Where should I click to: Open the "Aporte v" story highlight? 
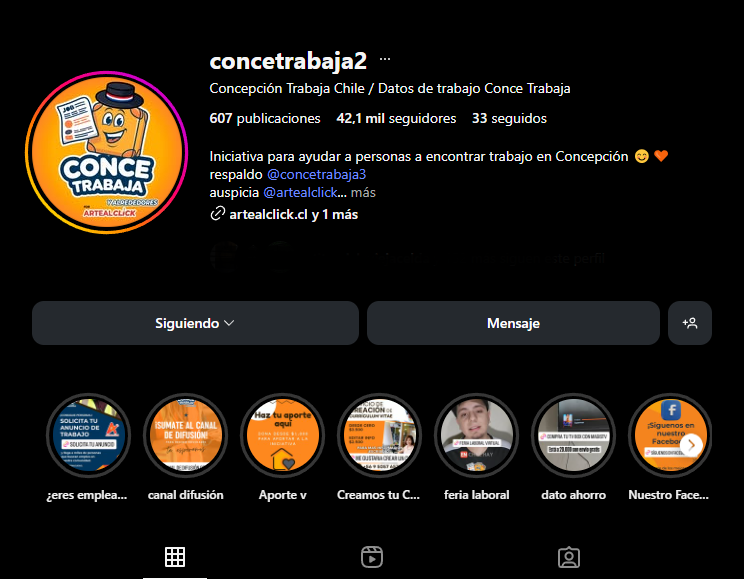point(282,437)
